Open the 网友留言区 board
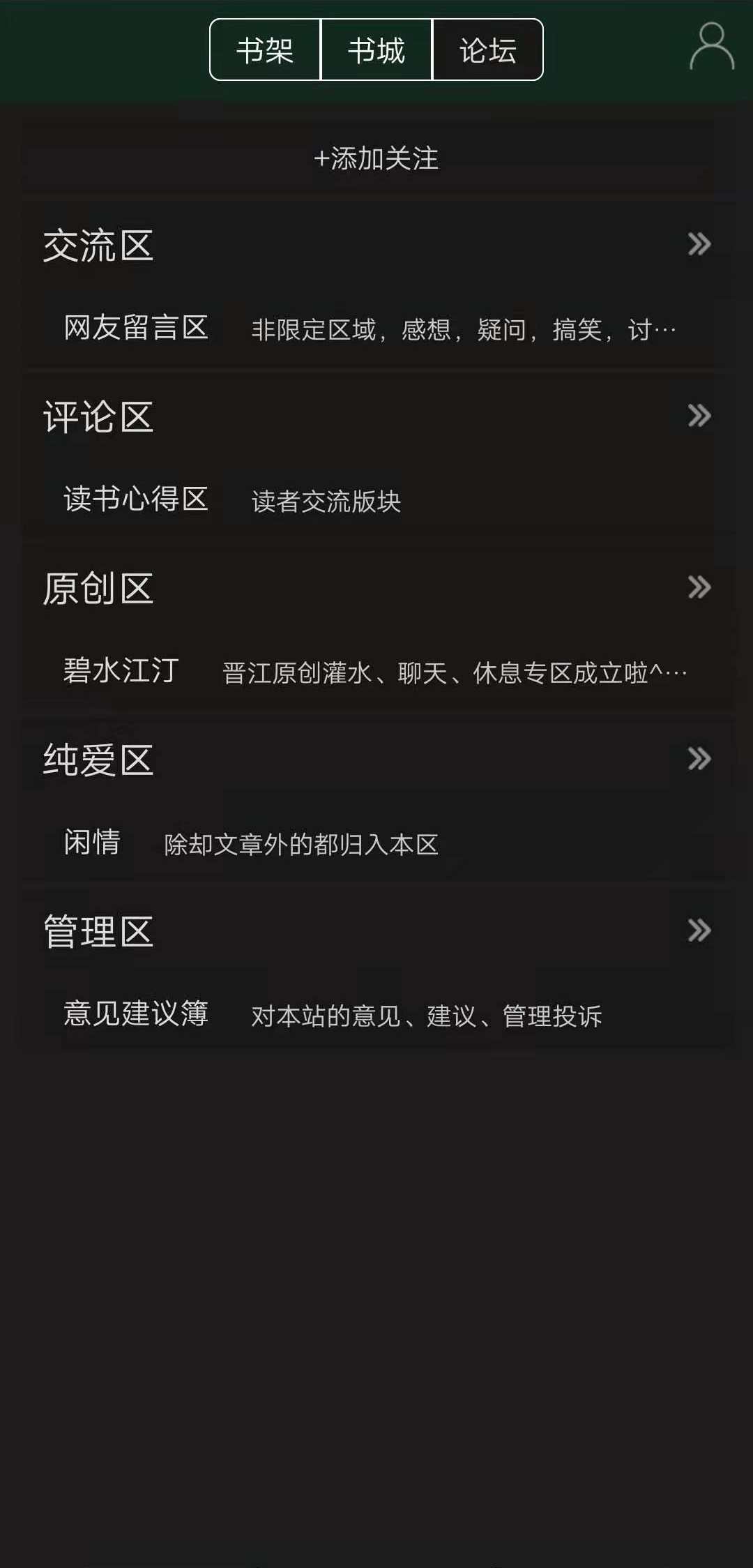Image resolution: width=753 pixels, height=1568 pixels. point(137,328)
